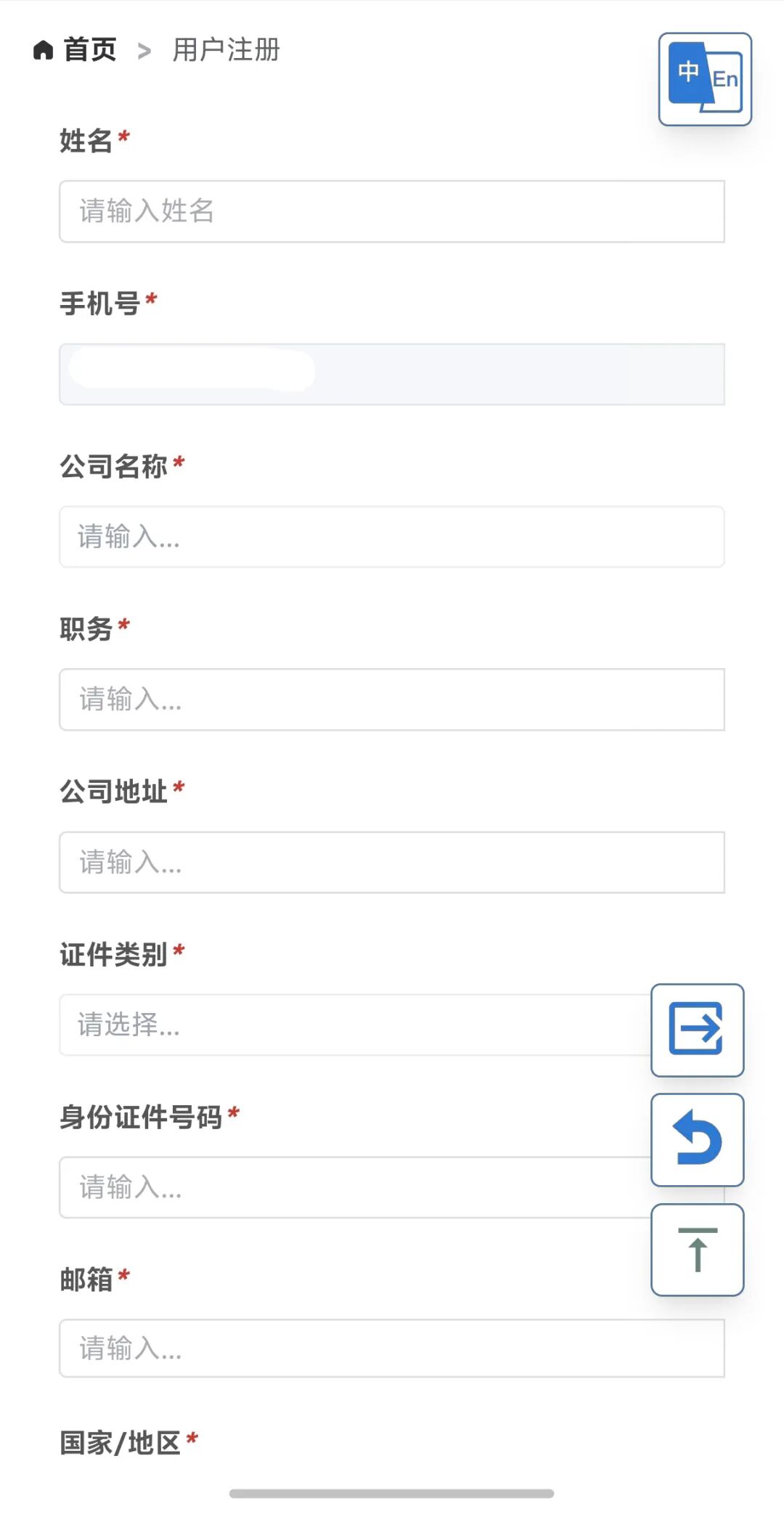Focus the 邮箱 email input field

tap(392, 1349)
